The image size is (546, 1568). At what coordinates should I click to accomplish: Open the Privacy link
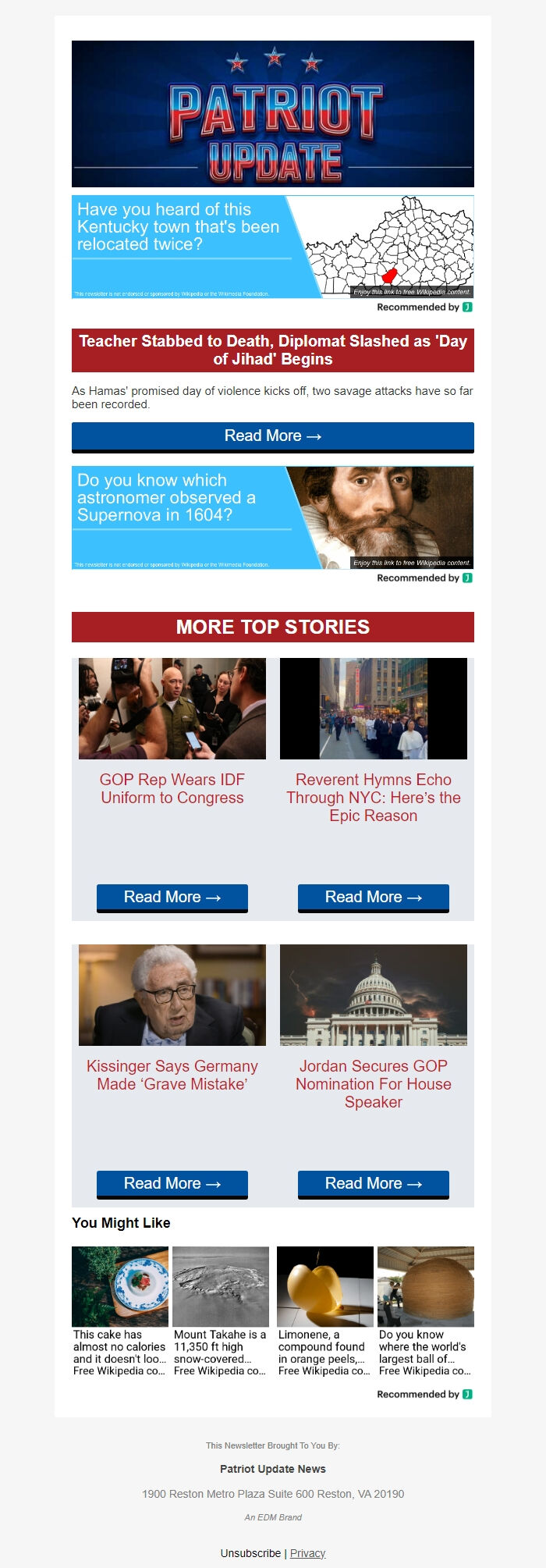coord(307,1553)
